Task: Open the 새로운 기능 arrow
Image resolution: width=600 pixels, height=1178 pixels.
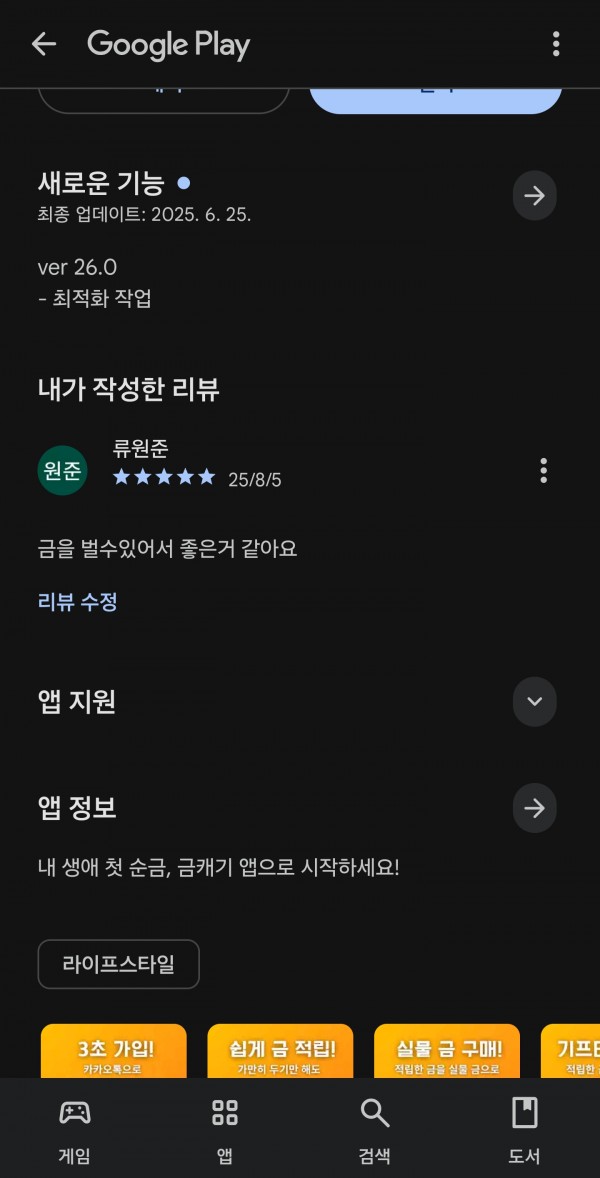Action: tap(535, 195)
